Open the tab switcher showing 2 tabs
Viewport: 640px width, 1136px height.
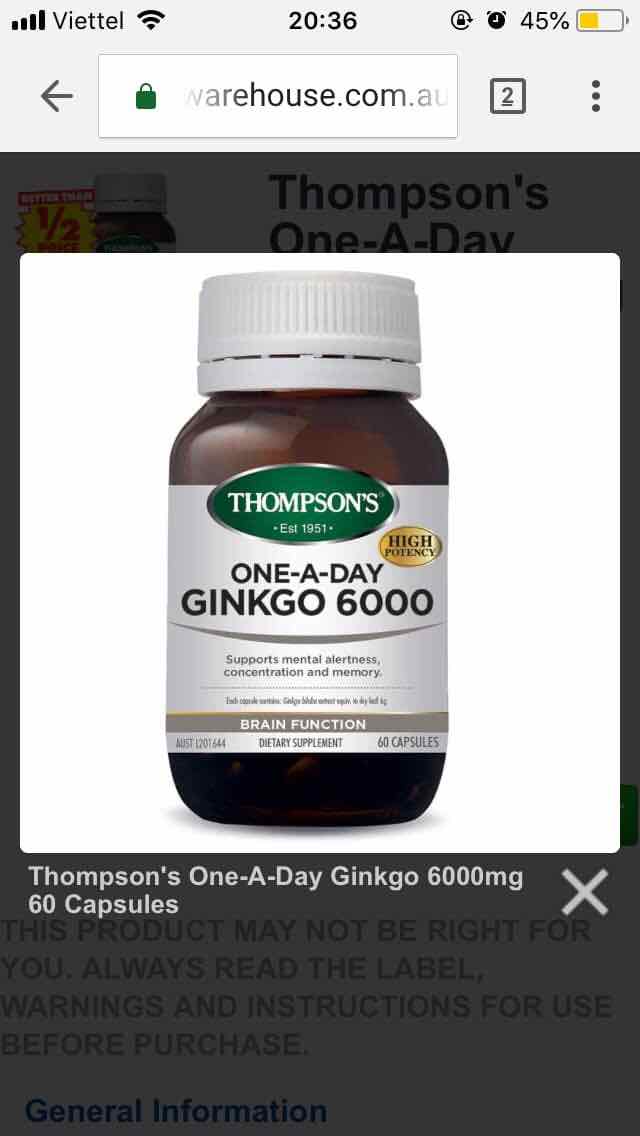[x=507, y=96]
